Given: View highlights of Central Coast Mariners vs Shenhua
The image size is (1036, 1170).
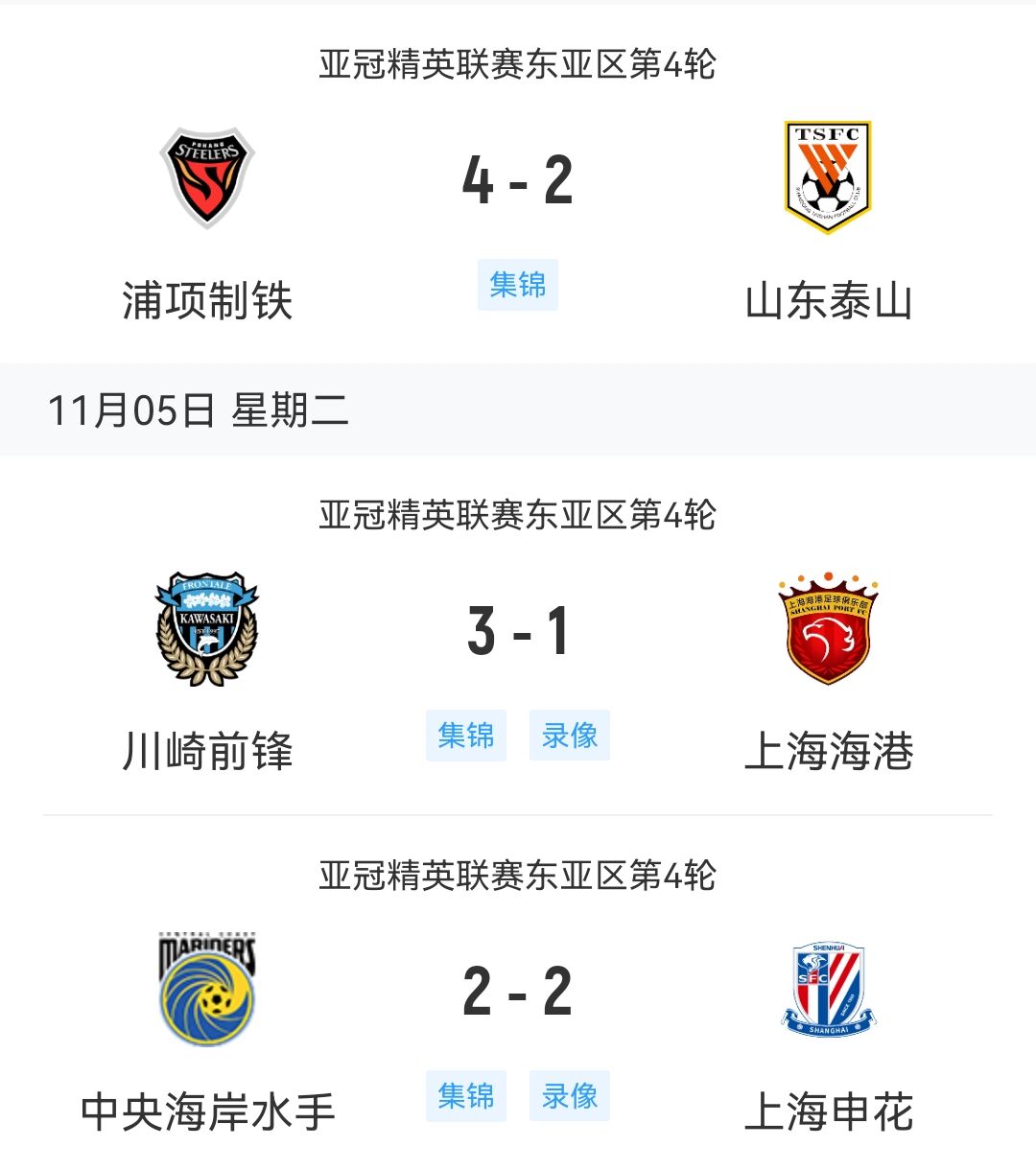Looking at the screenshot, I should pos(465,1096).
